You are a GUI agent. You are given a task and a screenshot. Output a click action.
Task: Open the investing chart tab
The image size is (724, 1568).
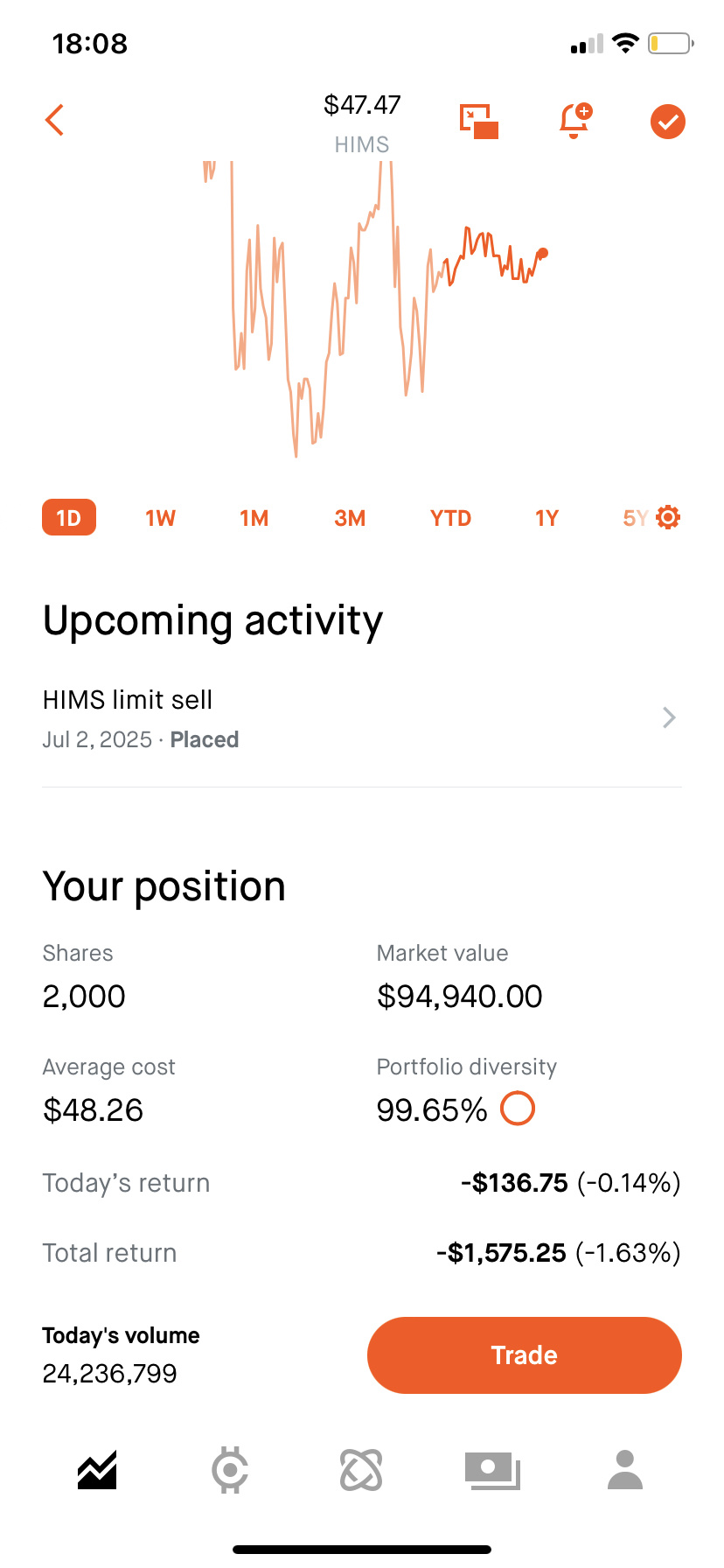97,1470
